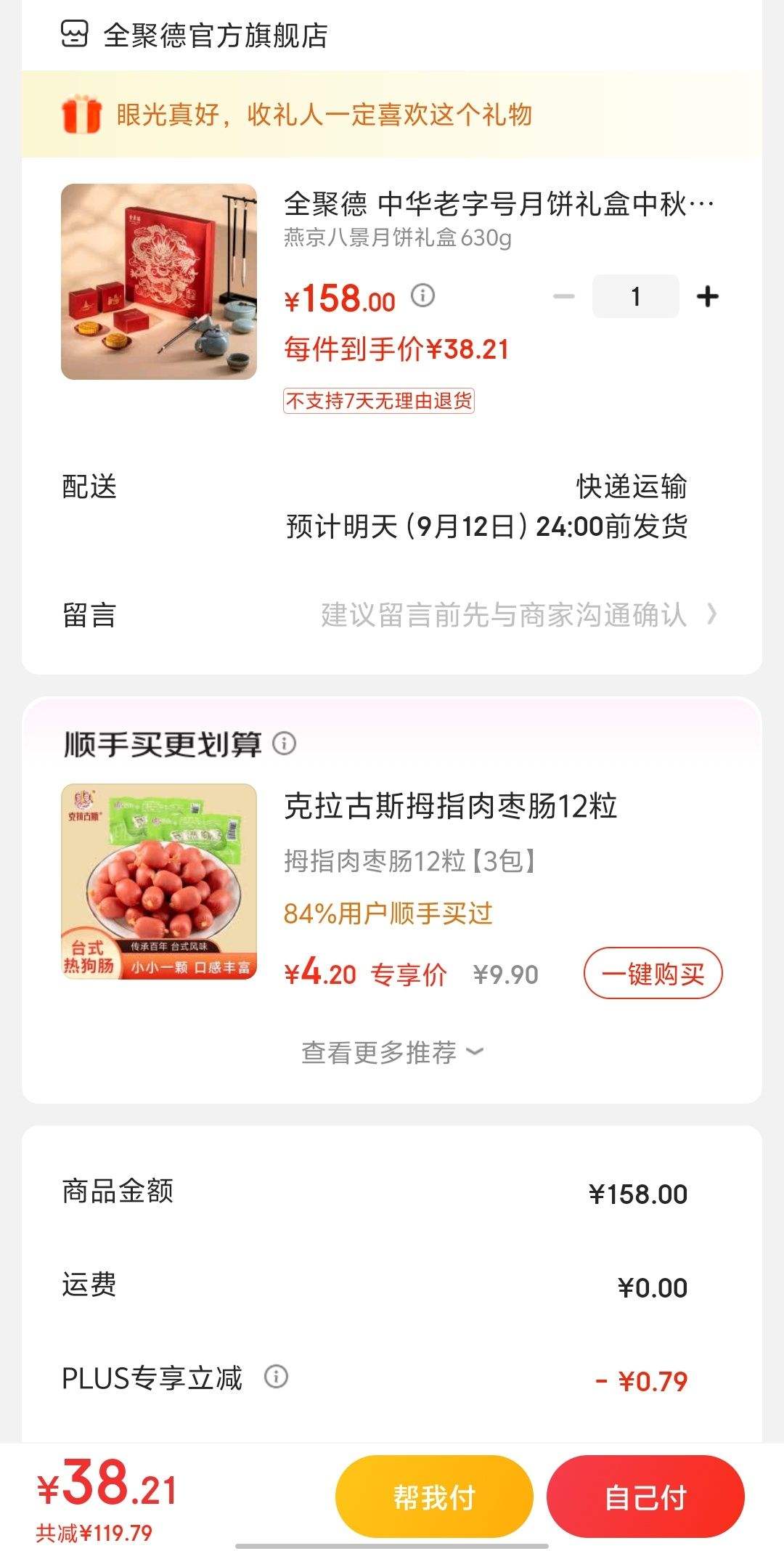Open info icon next to 顺手买更划算
This screenshot has width=784, height=1551.
[x=285, y=744]
